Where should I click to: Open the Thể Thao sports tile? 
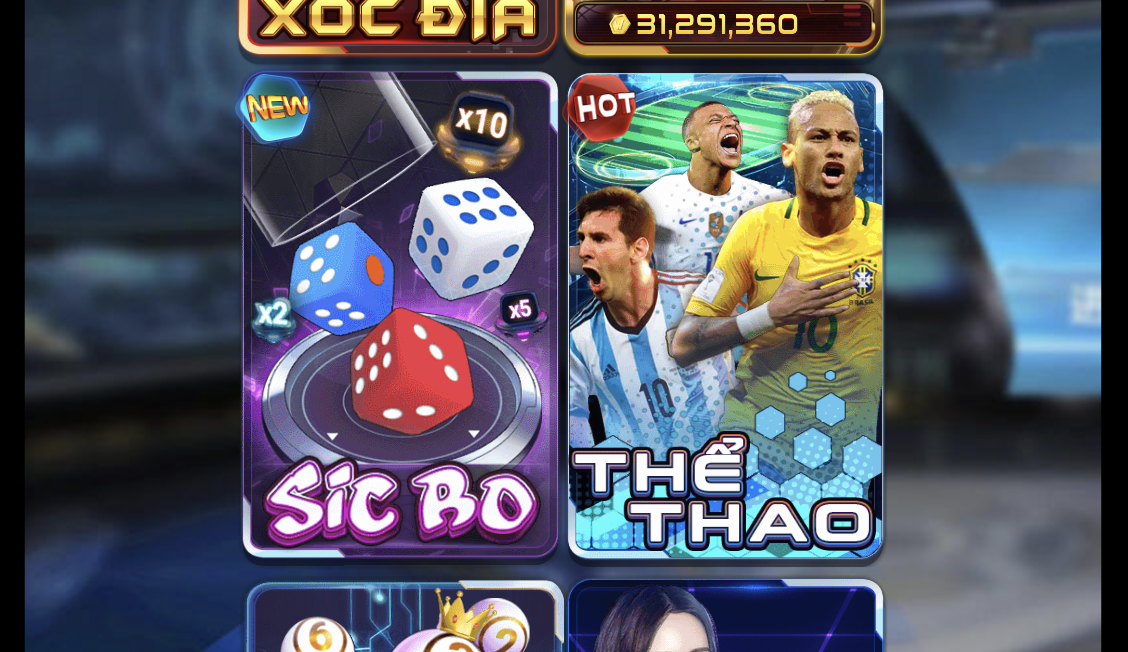coord(725,315)
